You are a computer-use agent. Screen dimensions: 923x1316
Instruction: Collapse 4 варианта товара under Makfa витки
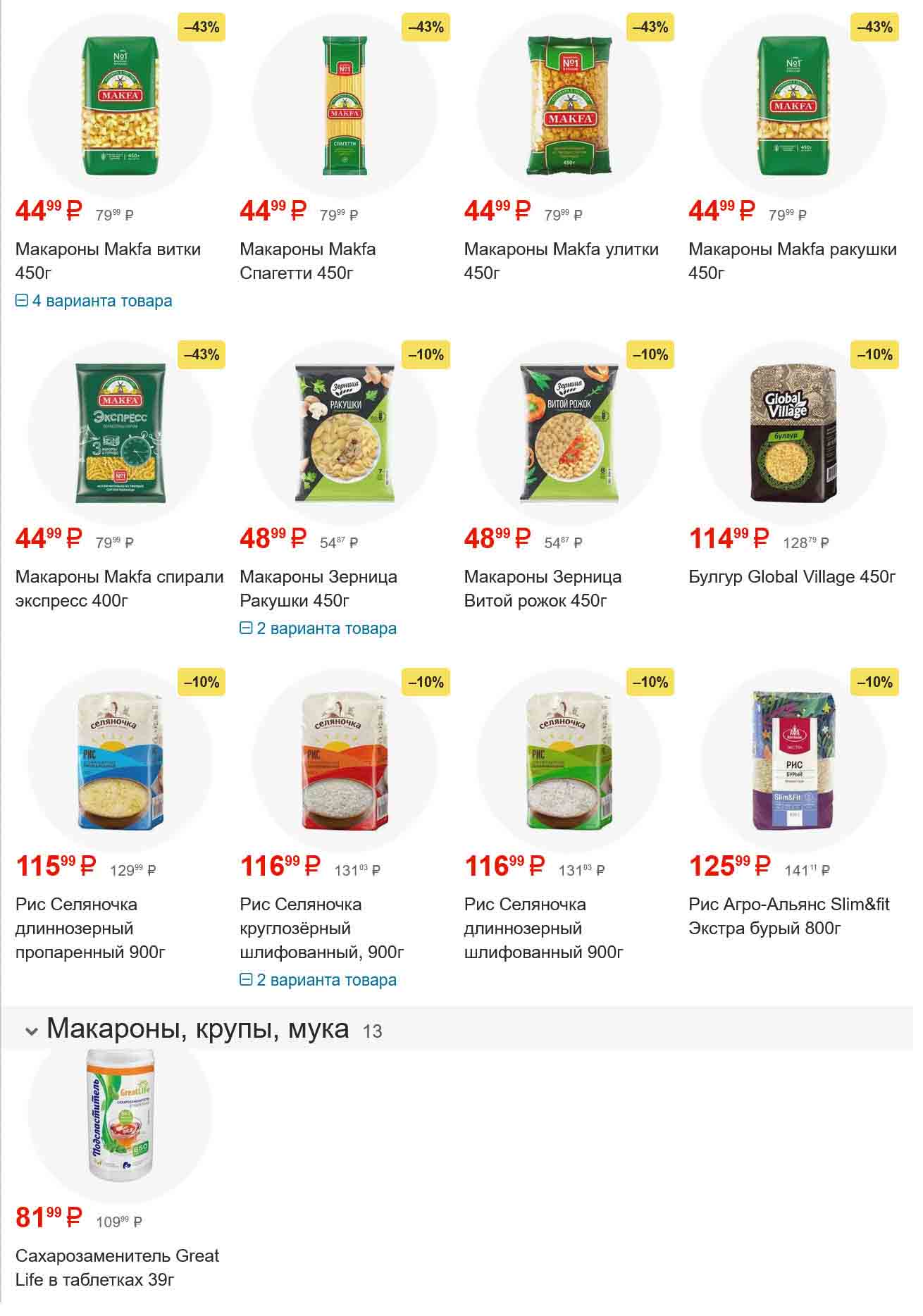coord(94,301)
